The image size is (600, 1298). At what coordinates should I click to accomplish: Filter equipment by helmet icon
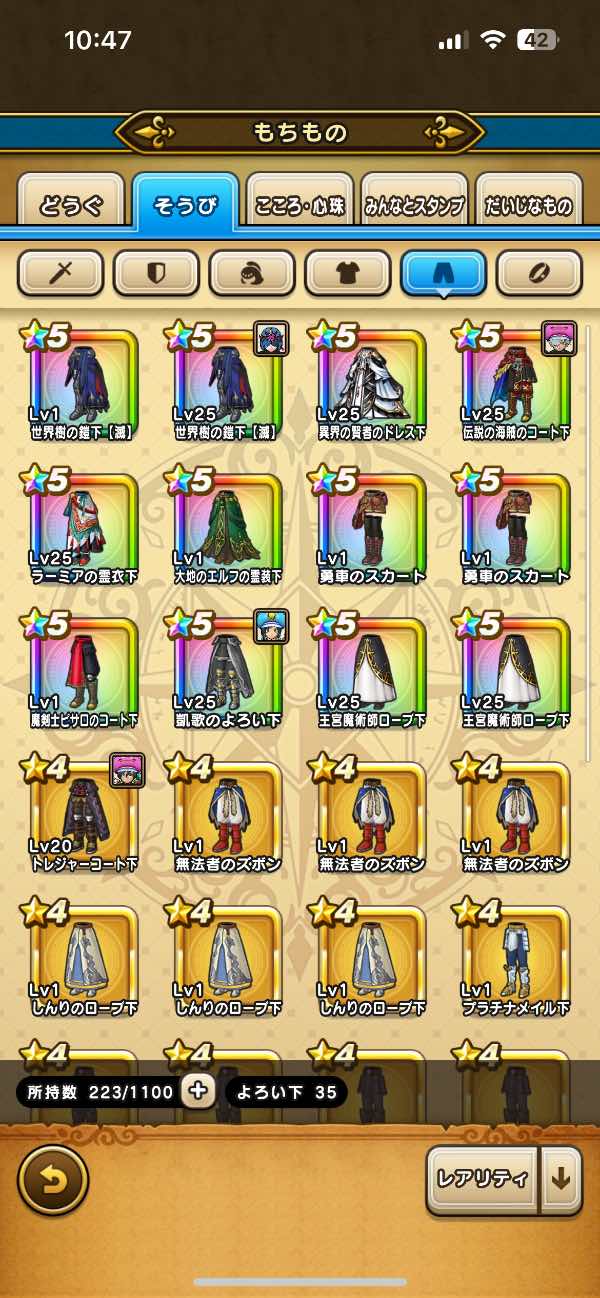pos(252,272)
